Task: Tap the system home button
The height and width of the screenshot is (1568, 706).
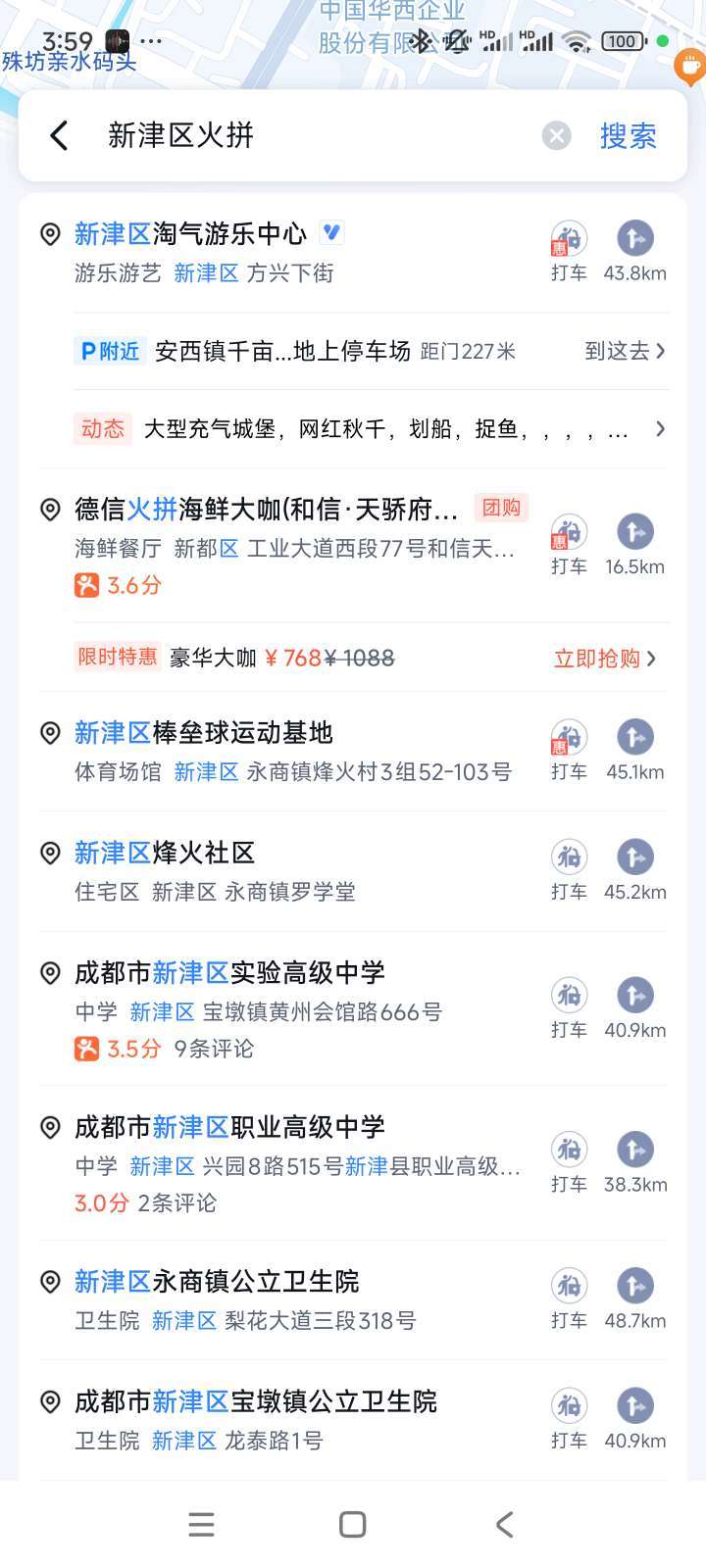Action: click(x=353, y=1524)
